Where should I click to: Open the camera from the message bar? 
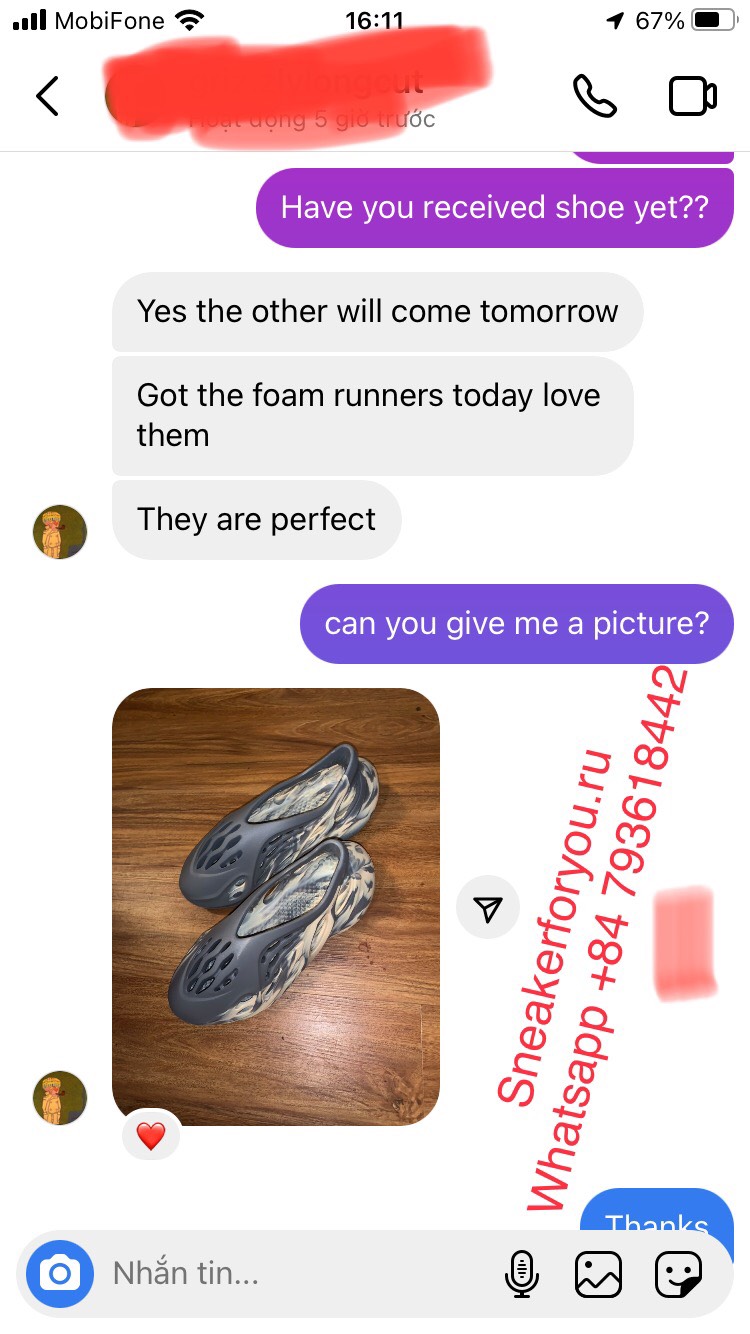(x=60, y=1273)
